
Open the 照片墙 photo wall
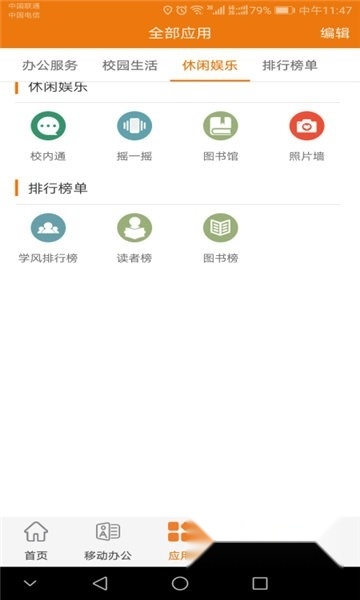[306, 136]
